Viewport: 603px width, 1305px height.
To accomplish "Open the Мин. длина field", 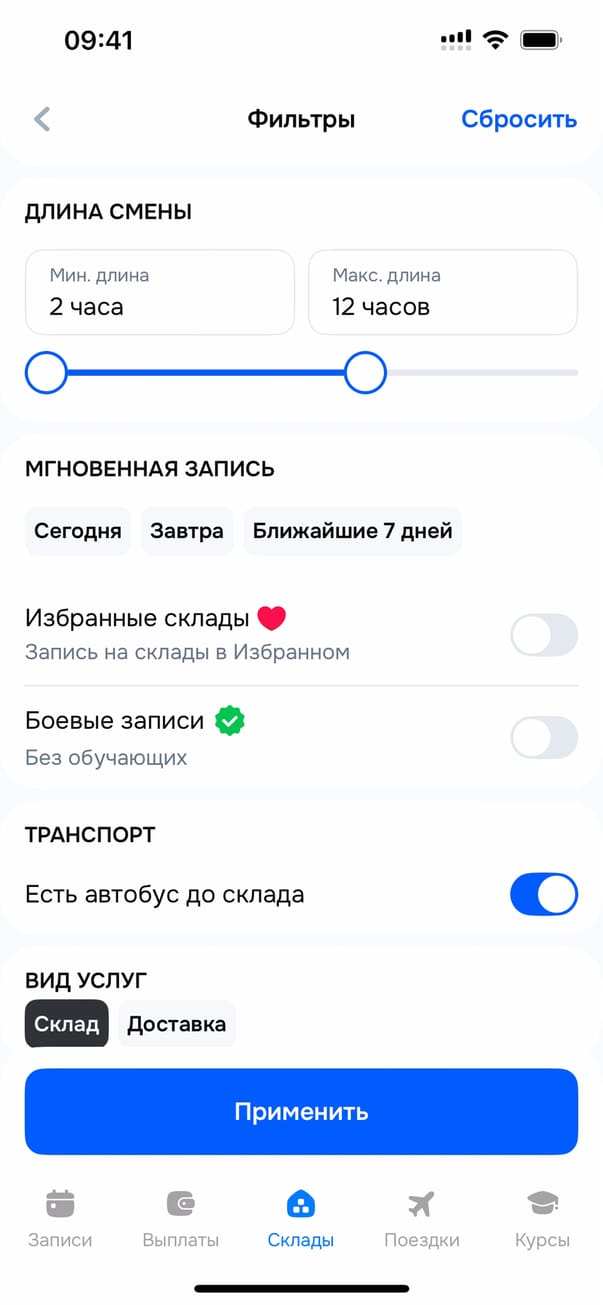I will pos(160,292).
